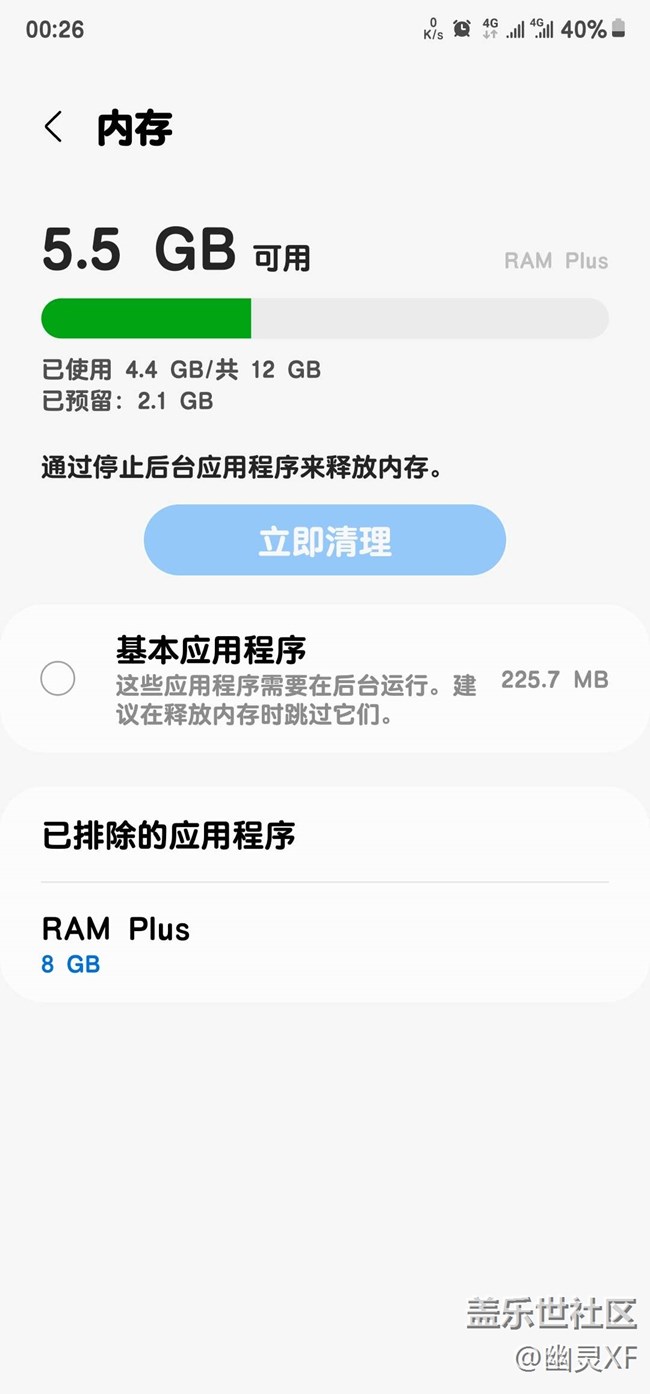650x1394 pixels.
Task: Open the RAM Plus 8 GB setting
Action: (325, 943)
